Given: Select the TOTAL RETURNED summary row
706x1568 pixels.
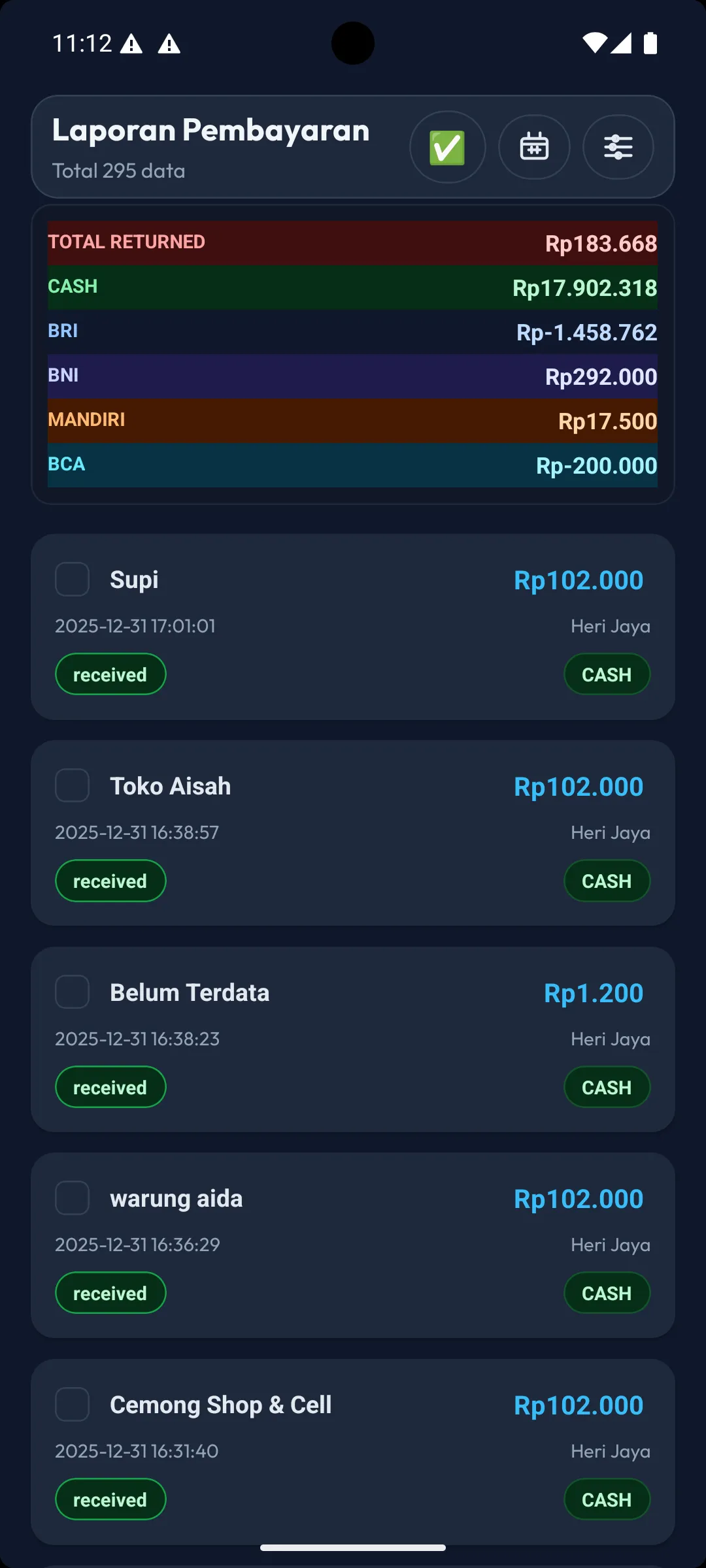Looking at the screenshot, I should pyautogui.click(x=353, y=242).
